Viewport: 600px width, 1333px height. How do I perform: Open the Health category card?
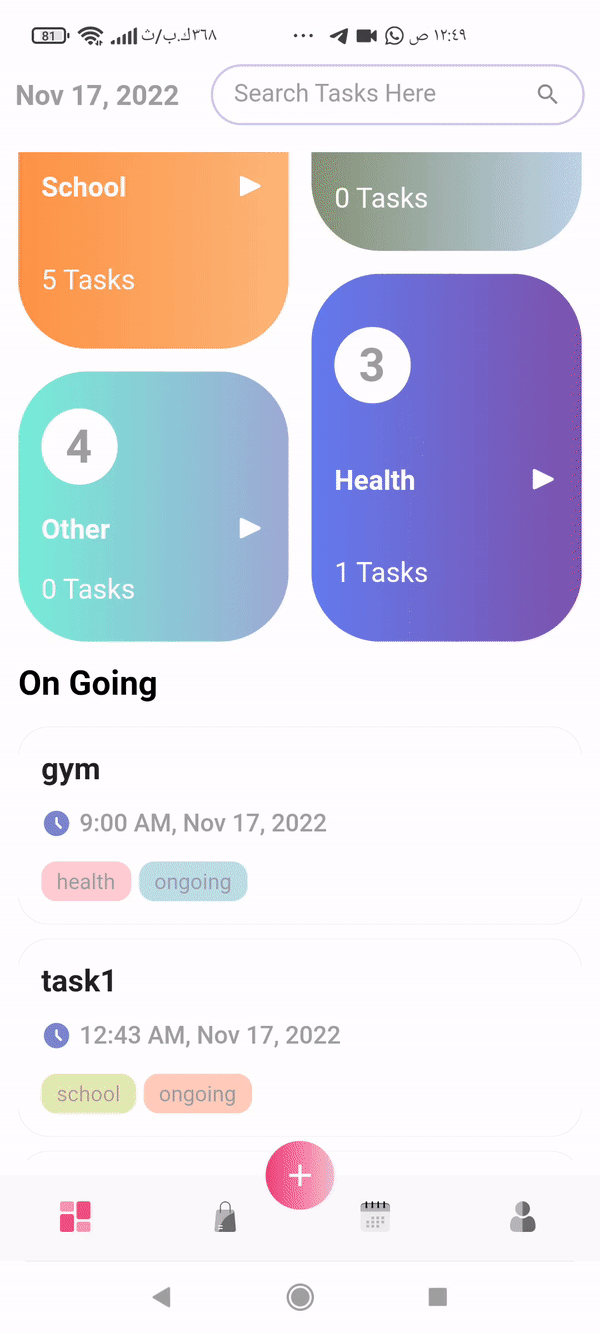[446, 458]
